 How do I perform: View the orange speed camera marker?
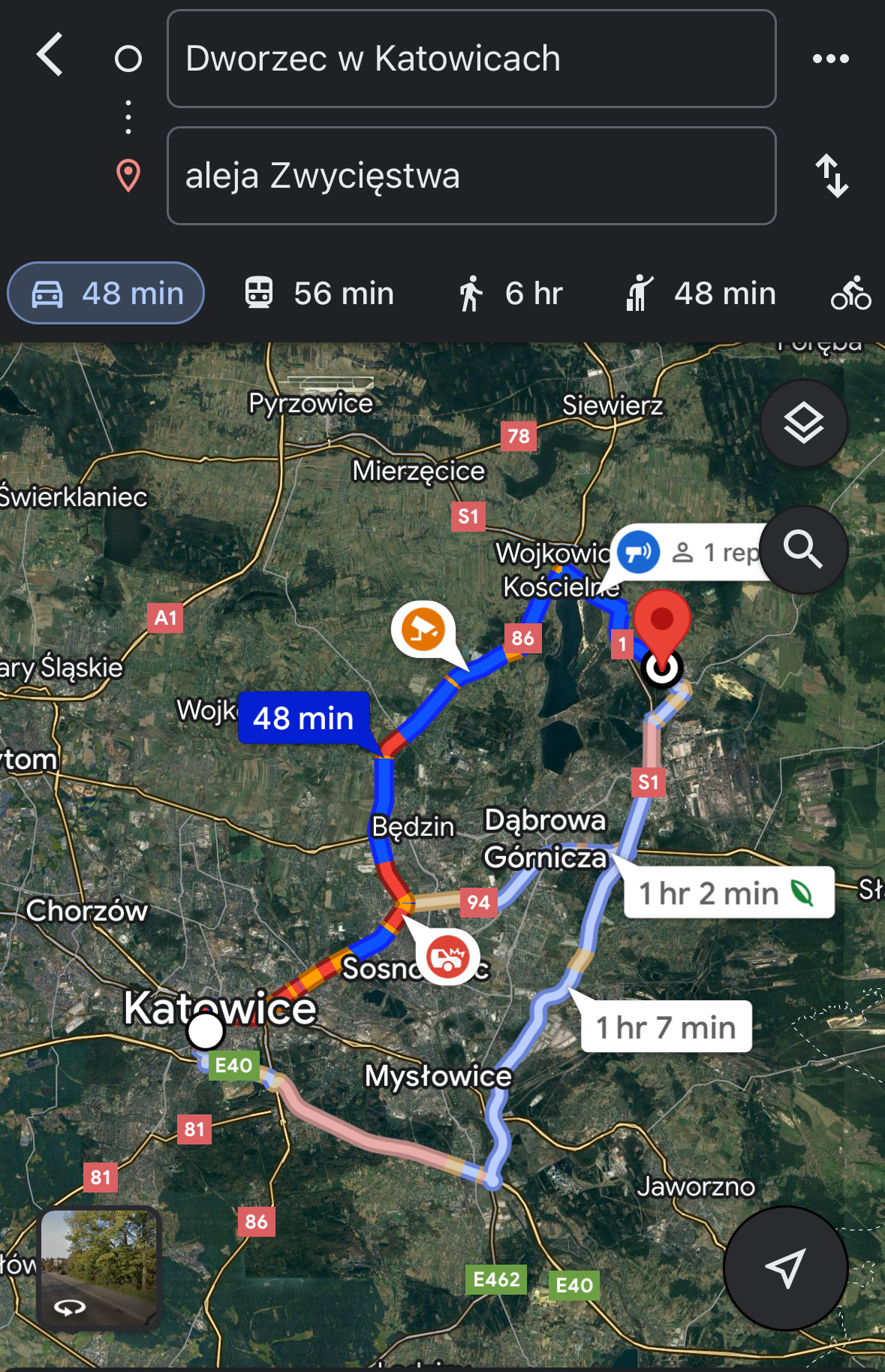click(x=423, y=629)
